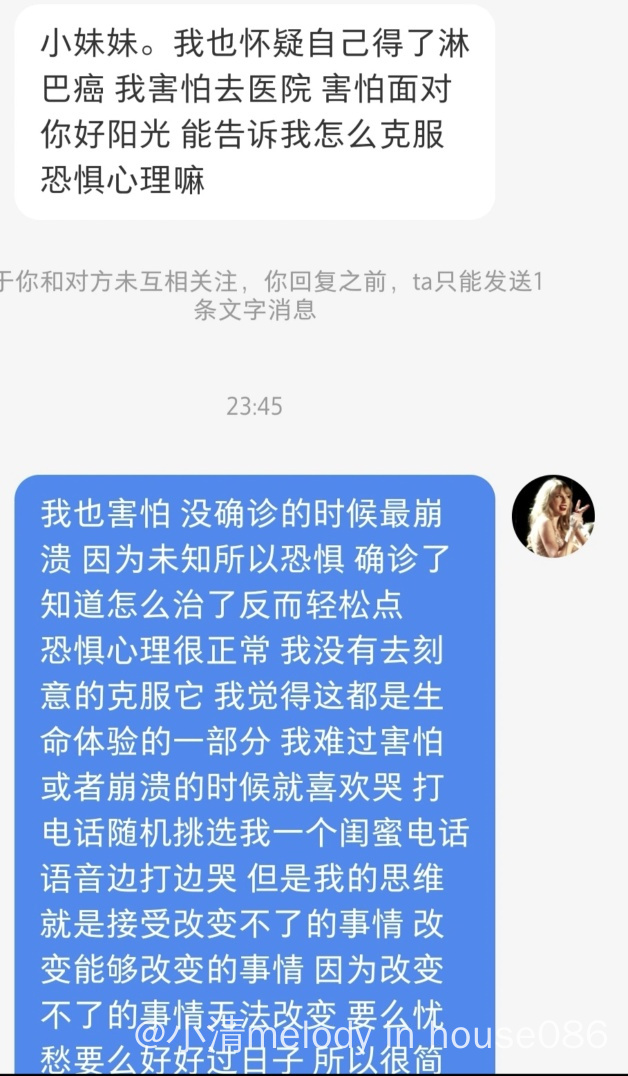Image resolution: width=628 pixels, height=1076 pixels.
Task: Open the profile avatar beside the blue message
Action: point(553,515)
